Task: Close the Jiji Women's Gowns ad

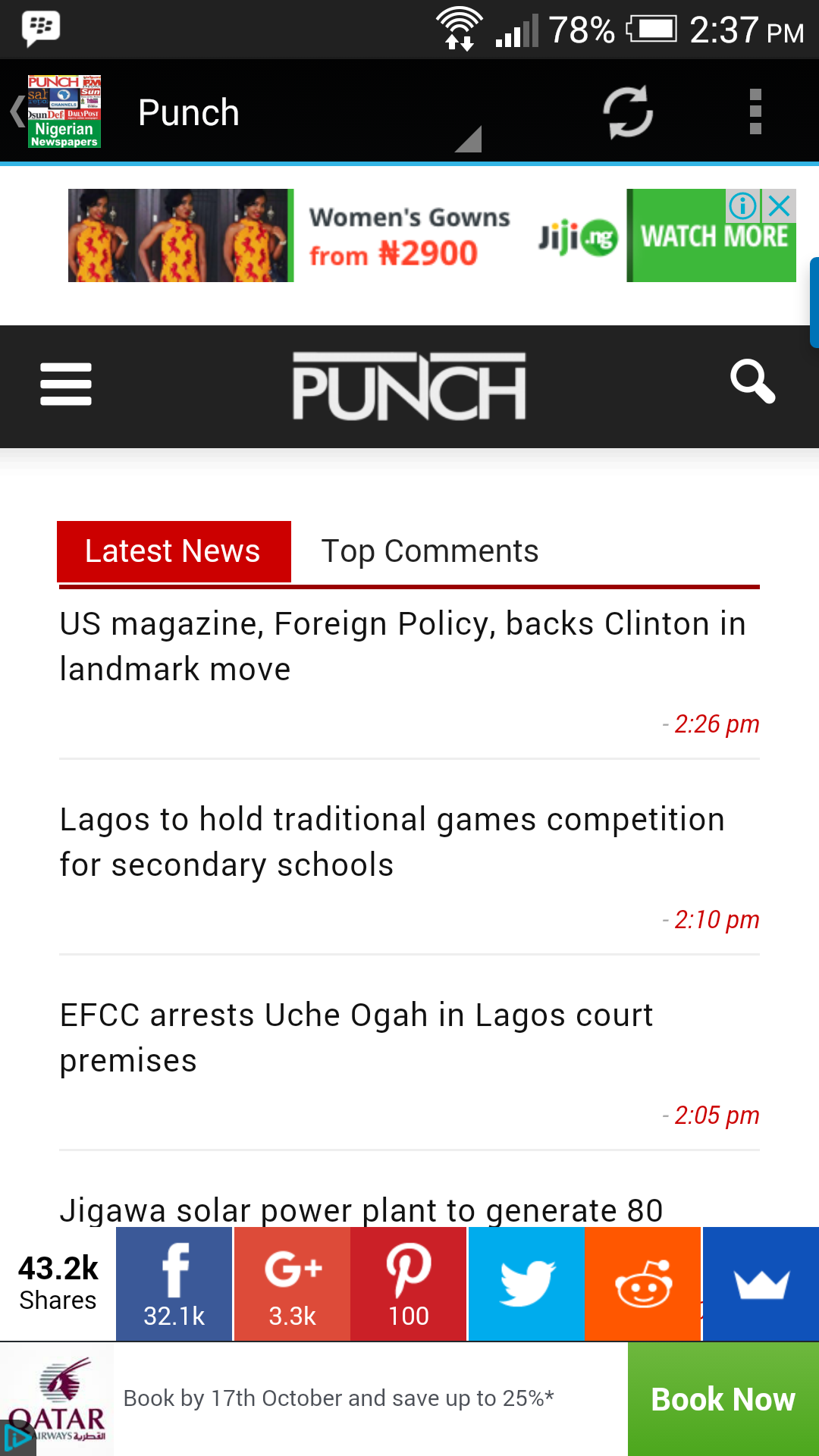Action: tap(780, 206)
